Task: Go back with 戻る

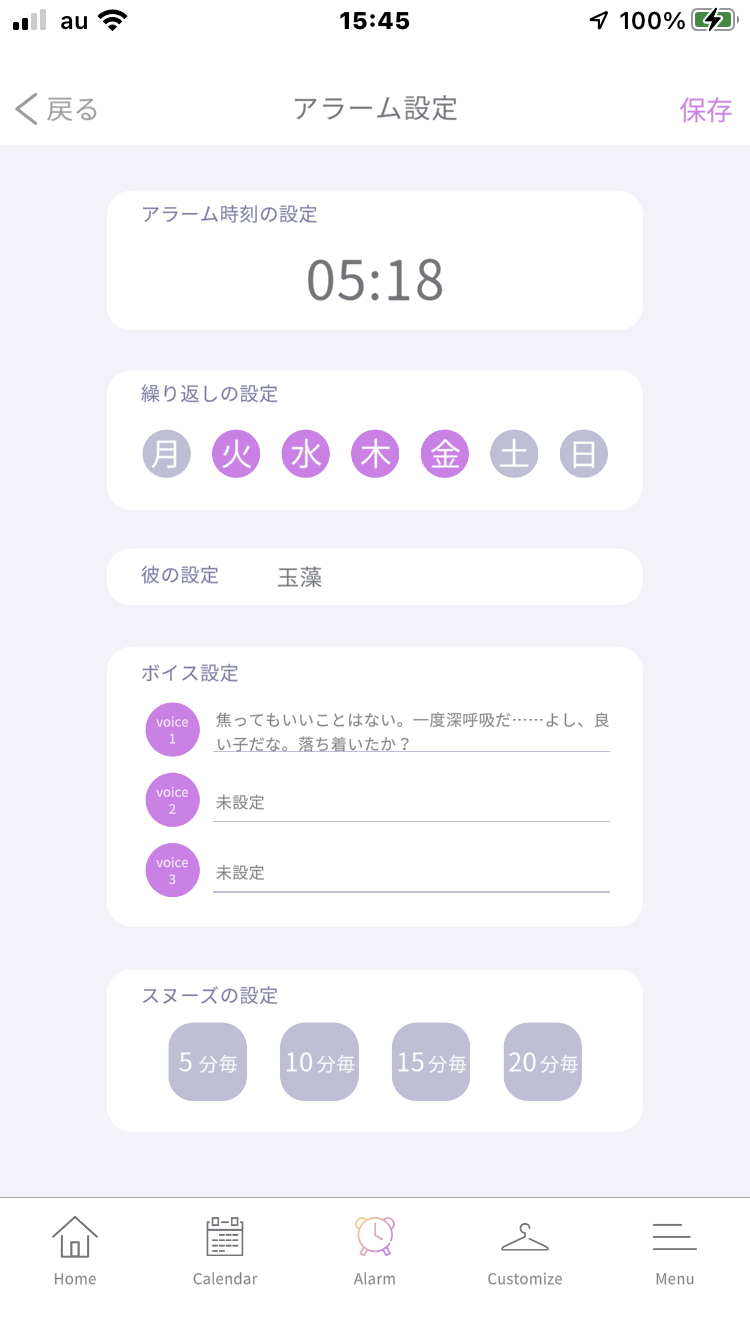Action: [x=58, y=109]
